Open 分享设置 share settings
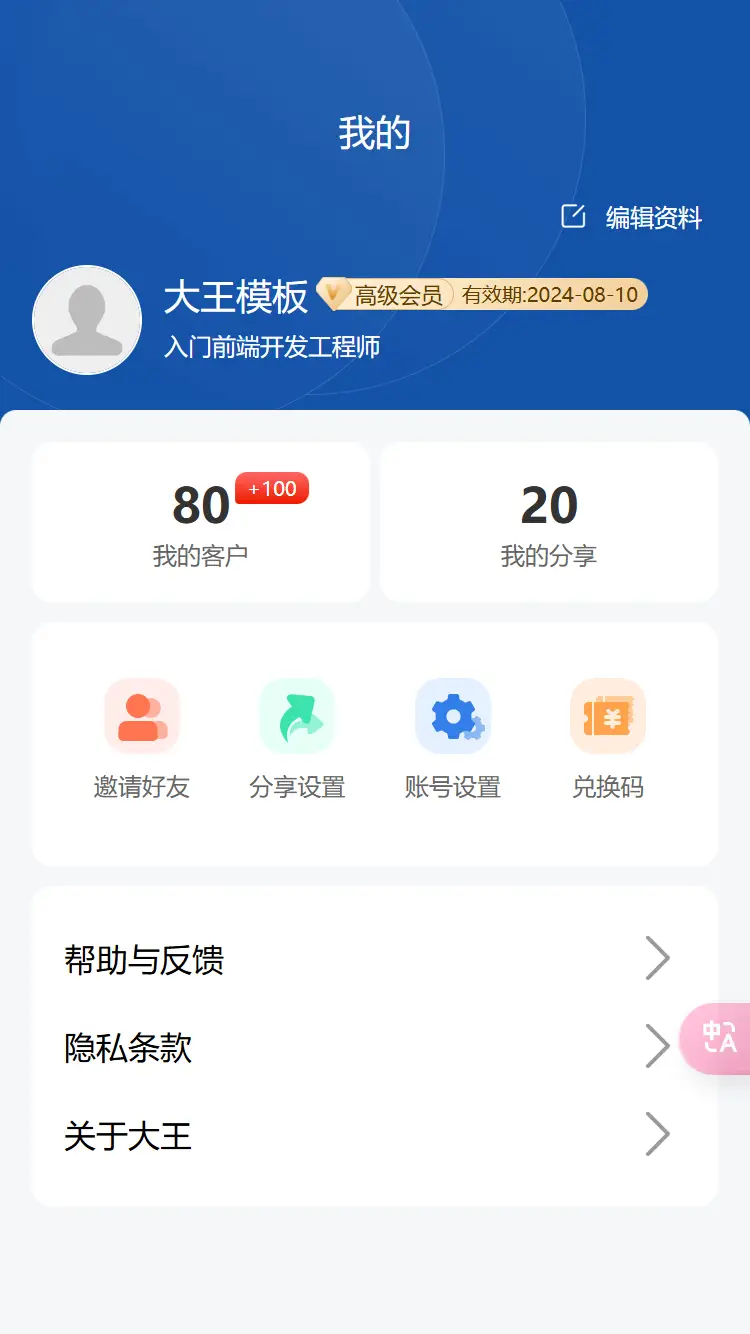This screenshot has width=750, height=1334. click(297, 738)
